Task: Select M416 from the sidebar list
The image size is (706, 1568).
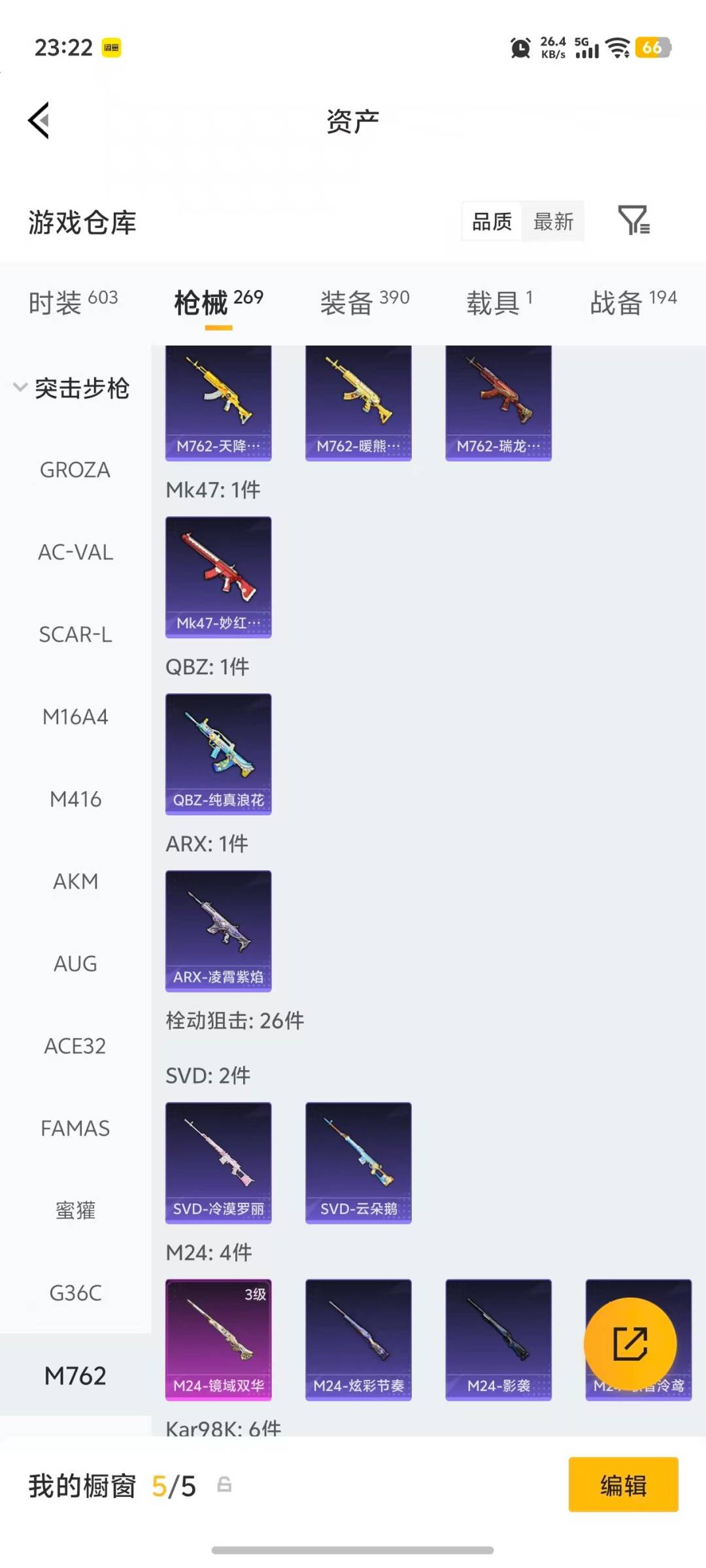Action: click(75, 799)
